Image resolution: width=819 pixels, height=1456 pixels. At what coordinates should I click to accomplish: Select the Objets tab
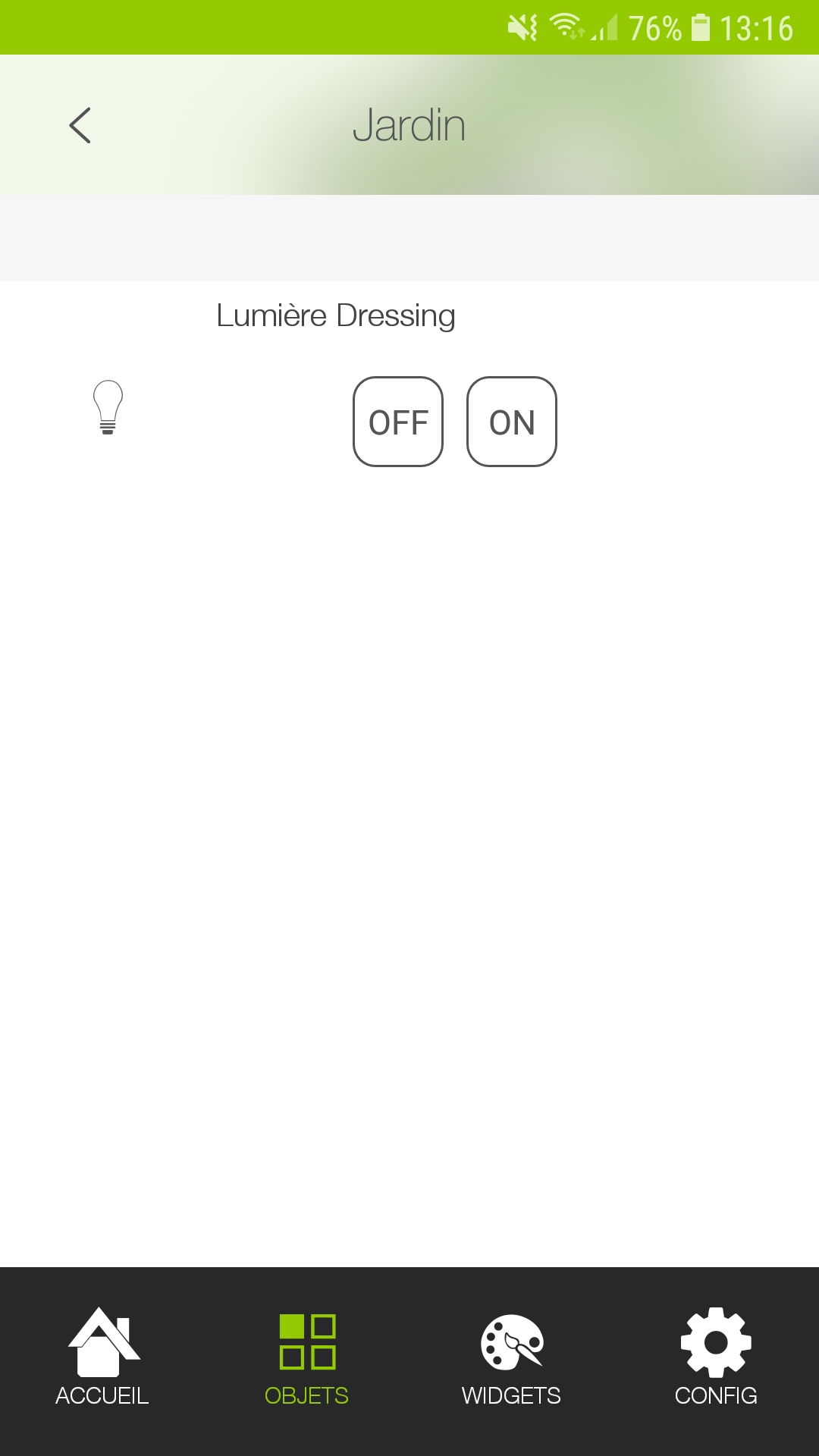(x=307, y=1357)
